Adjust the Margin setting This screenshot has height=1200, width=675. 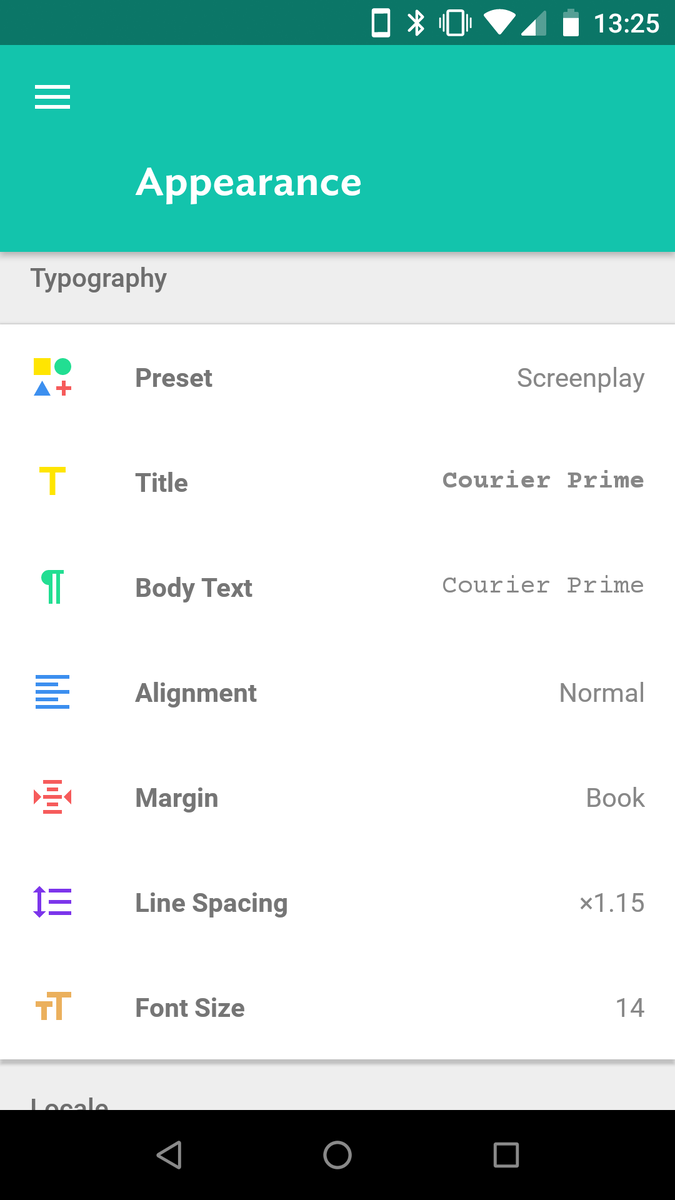pos(337,798)
